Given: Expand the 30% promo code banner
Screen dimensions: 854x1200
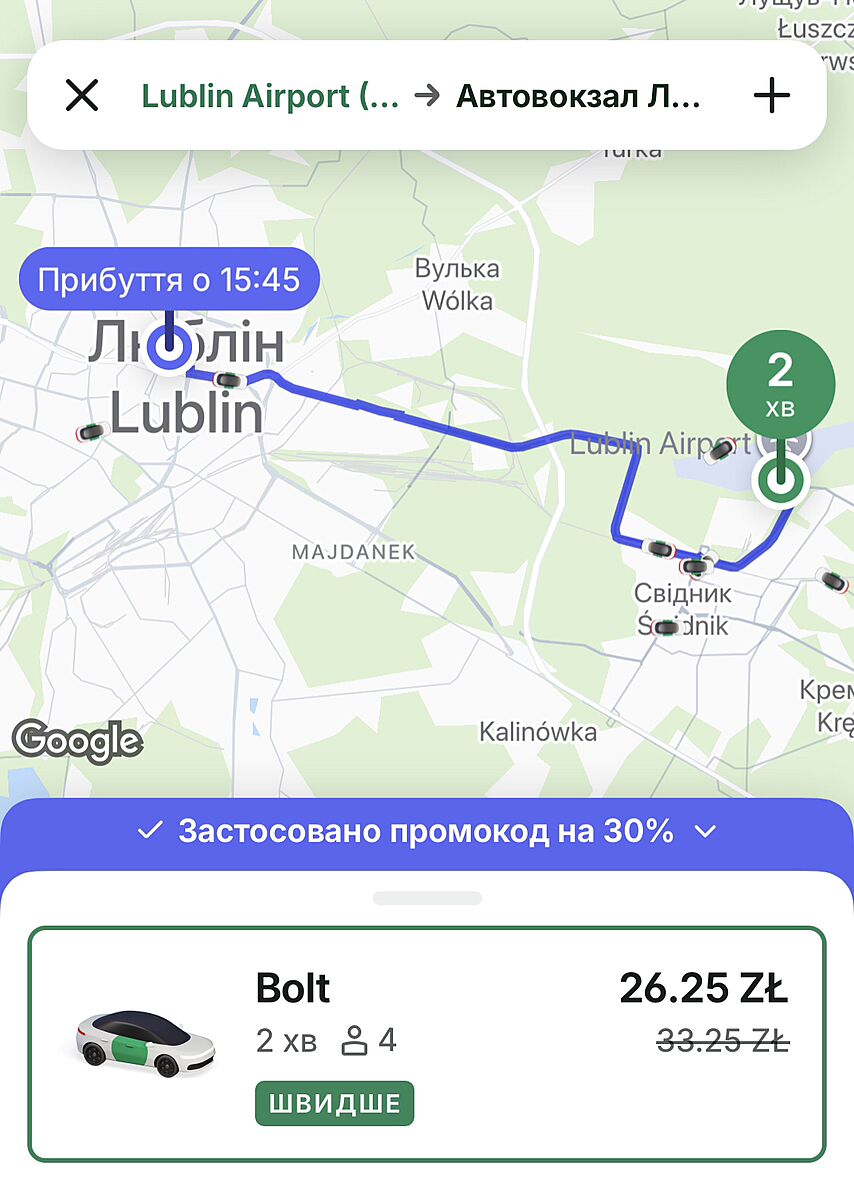Looking at the screenshot, I should [427, 831].
